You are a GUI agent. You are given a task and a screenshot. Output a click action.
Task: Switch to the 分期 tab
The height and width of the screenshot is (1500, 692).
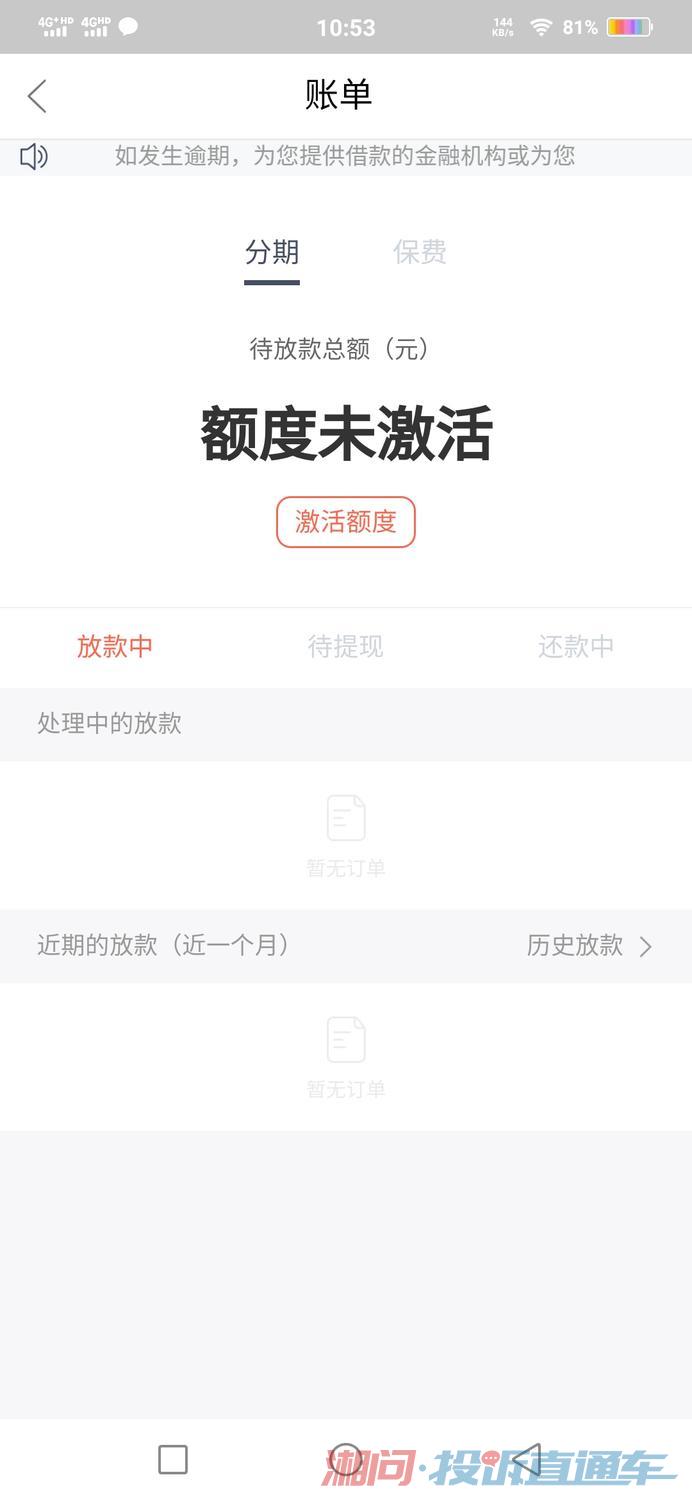[x=272, y=253]
